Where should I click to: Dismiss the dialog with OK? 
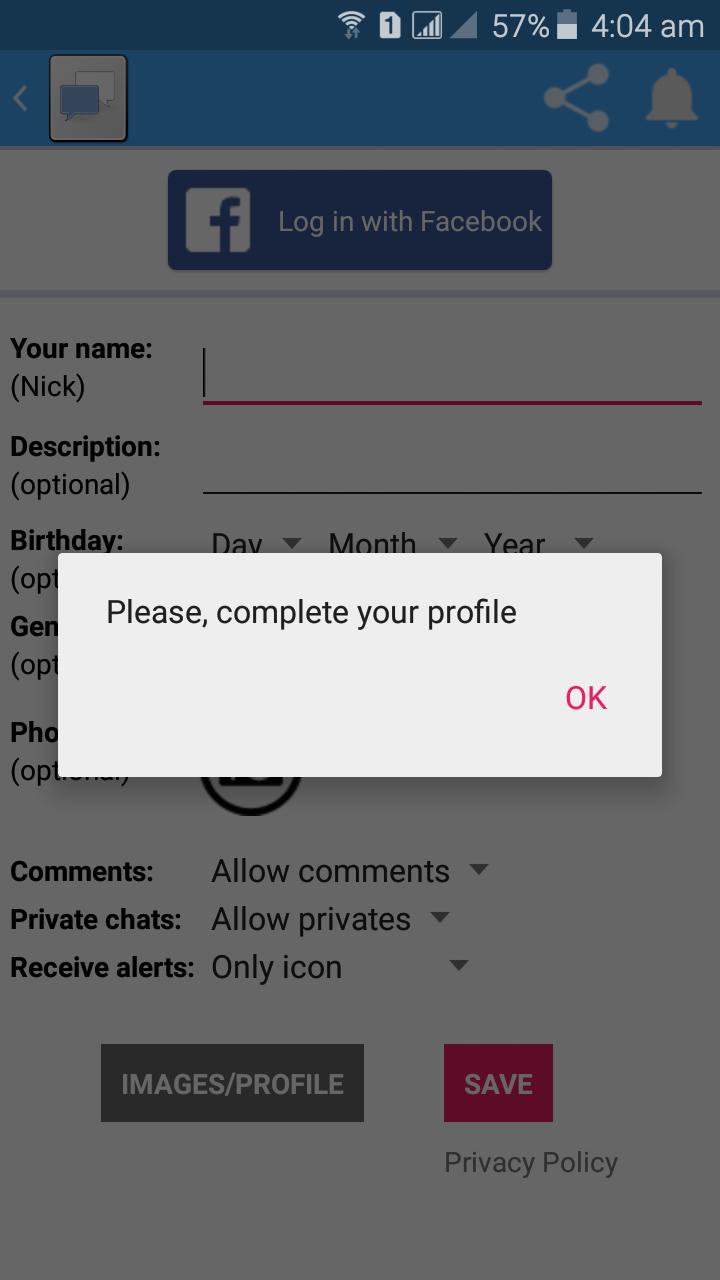(586, 698)
